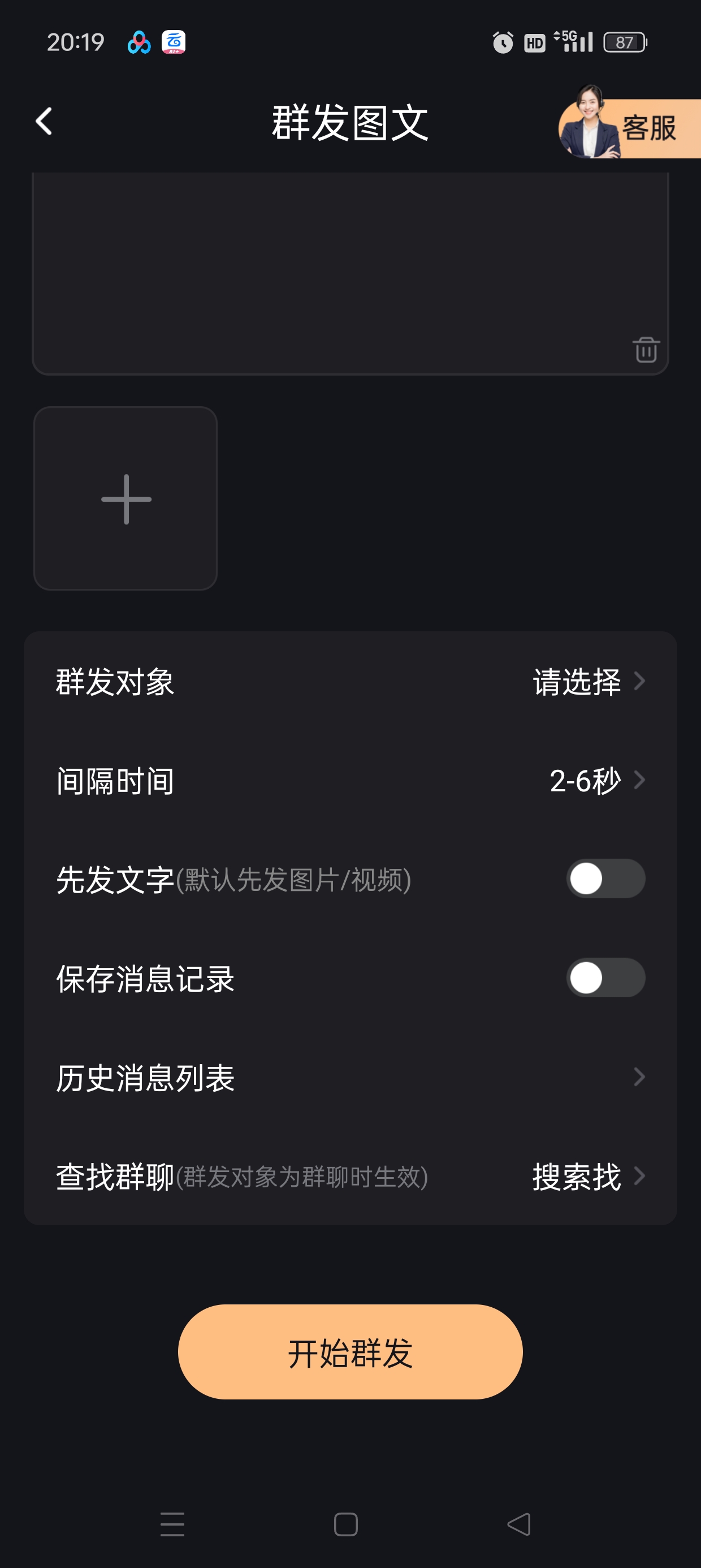Open 客服 customer service
Viewport: 701px width, 1568px height.
630,128
